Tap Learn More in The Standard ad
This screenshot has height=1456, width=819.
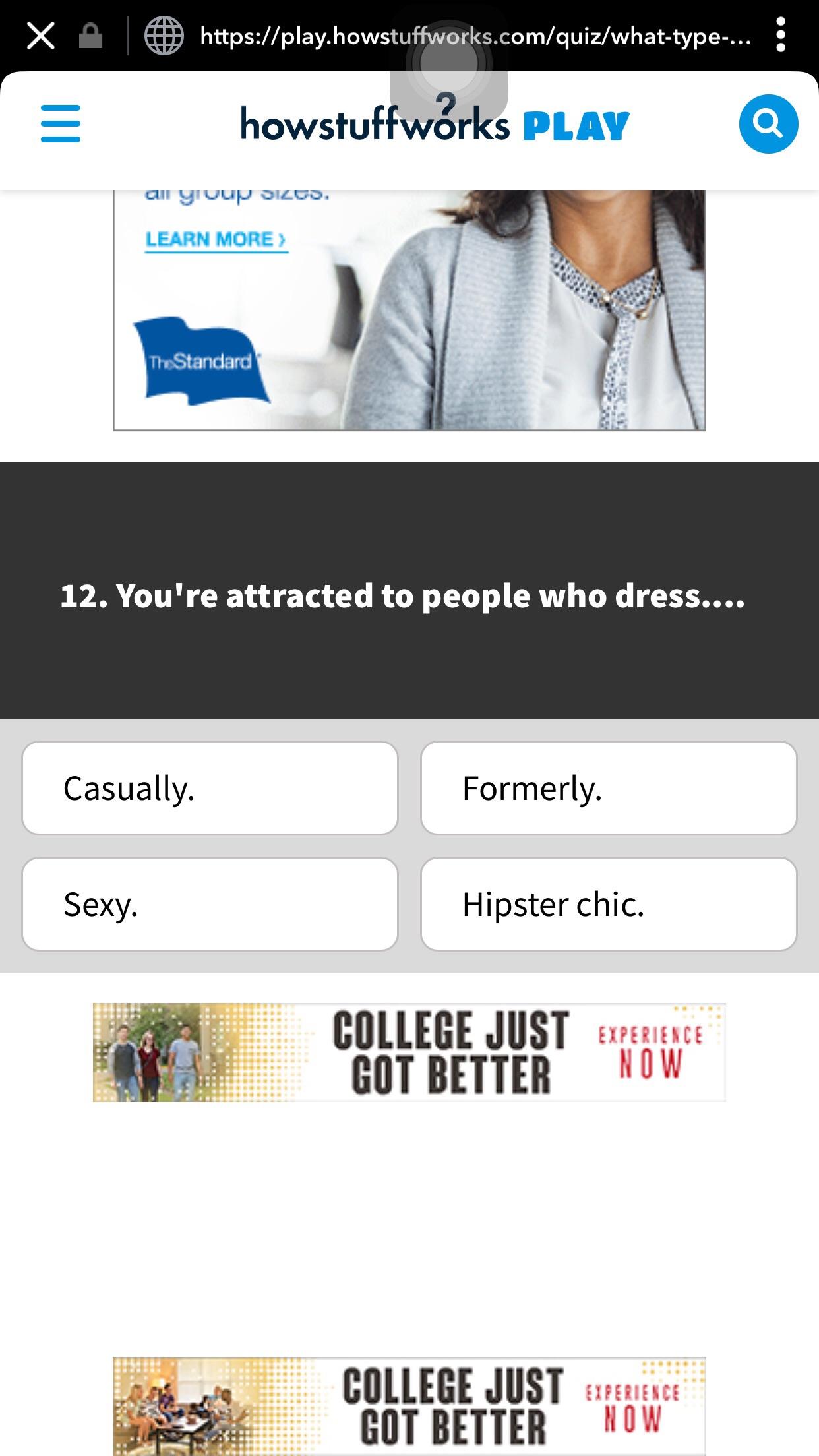(216, 239)
